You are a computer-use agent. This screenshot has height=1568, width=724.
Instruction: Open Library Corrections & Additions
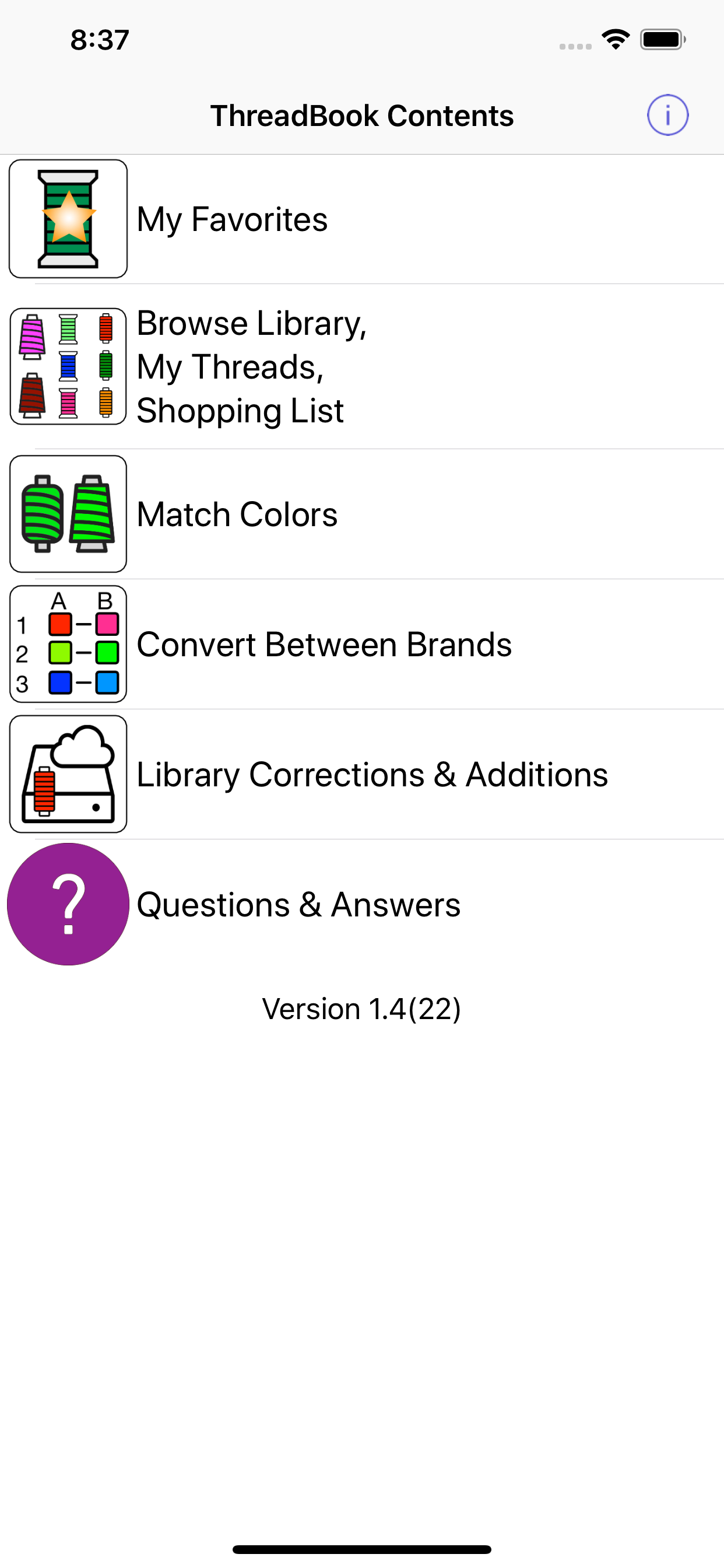pyautogui.click(x=372, y=773)
